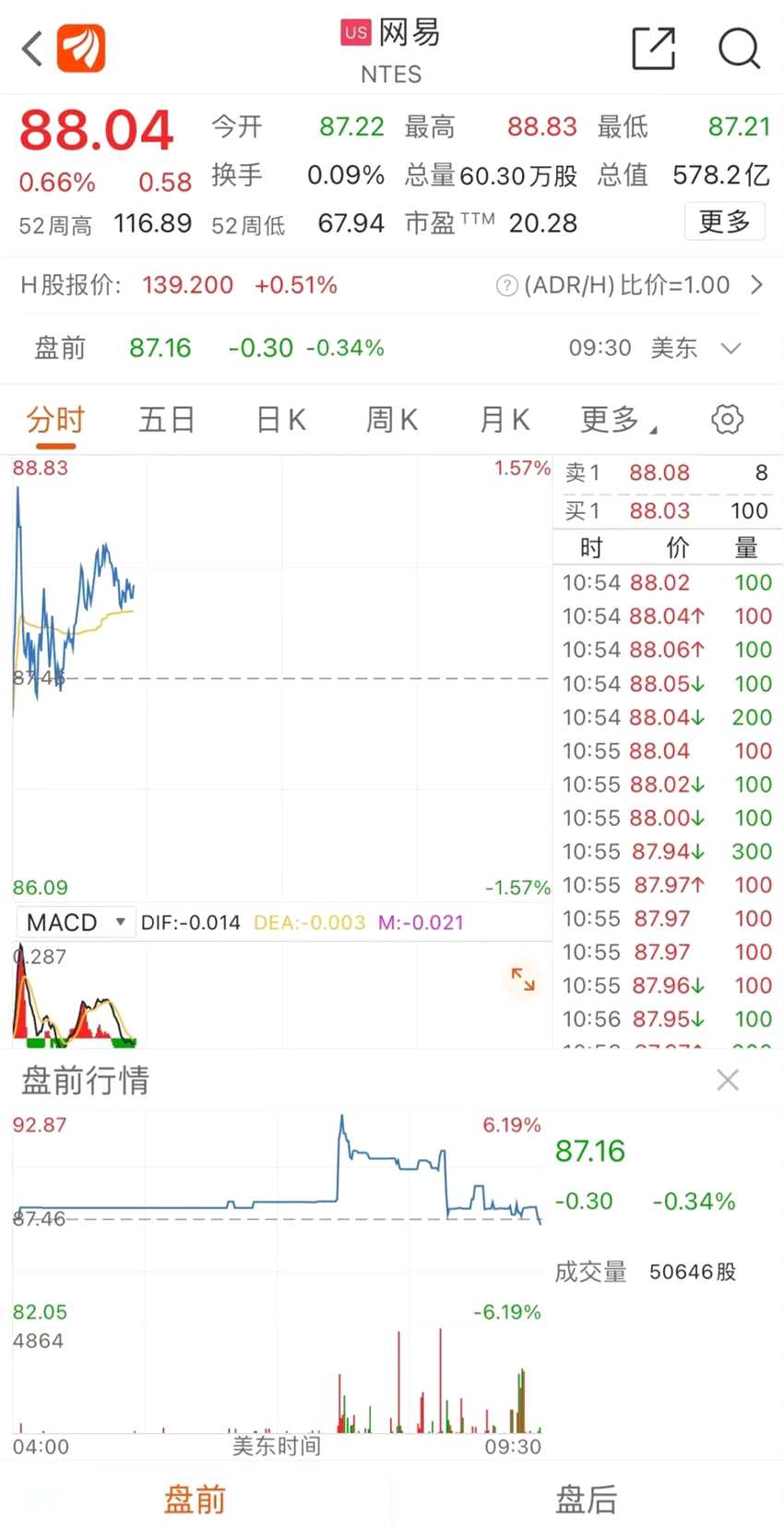
Task: Open the stock search
Action: 738,49
